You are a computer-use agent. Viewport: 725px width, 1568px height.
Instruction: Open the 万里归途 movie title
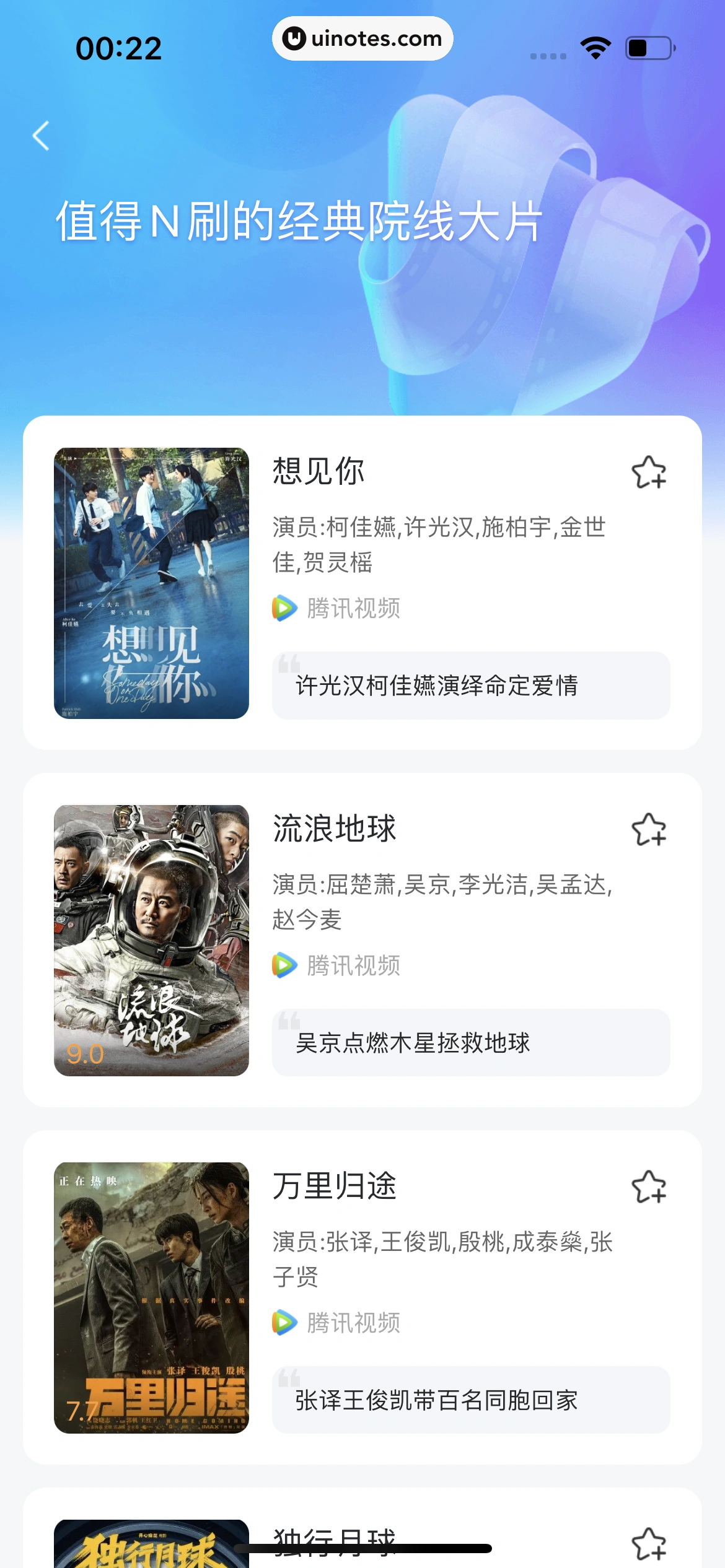[336, 1187]
